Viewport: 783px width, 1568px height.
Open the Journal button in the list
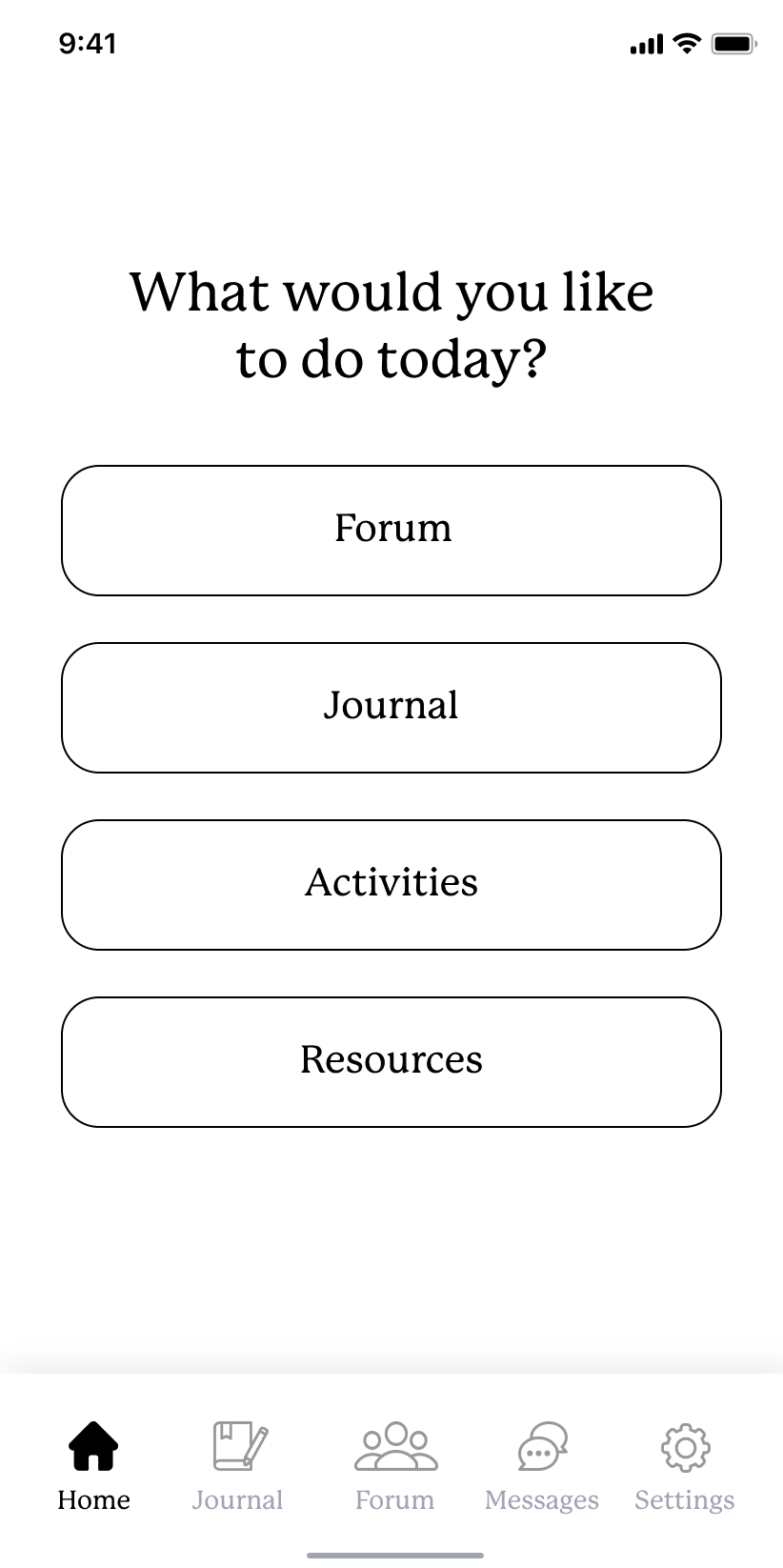pyautogui.click(x=391, y=708)
